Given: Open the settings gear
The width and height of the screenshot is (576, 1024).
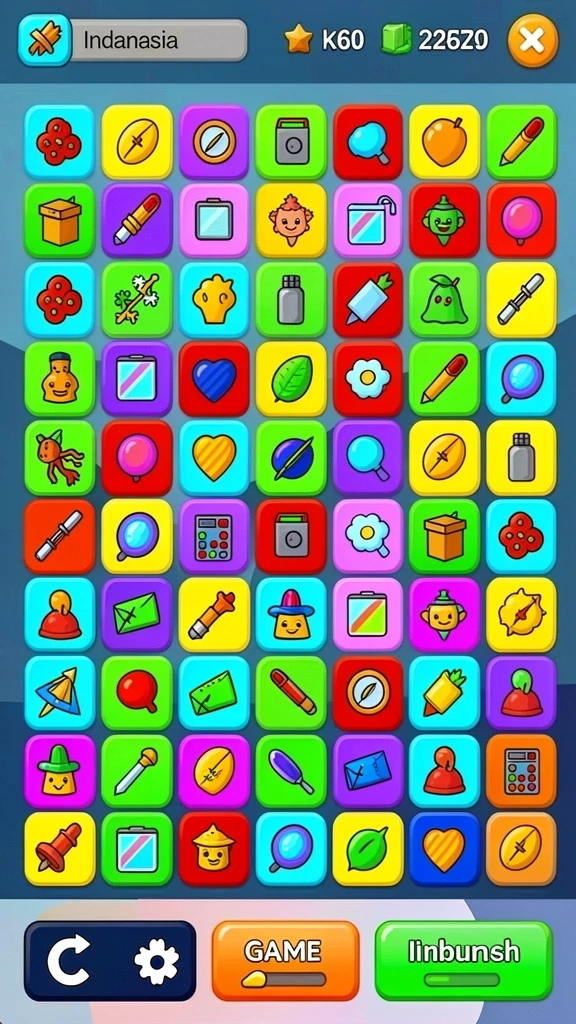Looking at the screenshot, I should pos(156,961).
